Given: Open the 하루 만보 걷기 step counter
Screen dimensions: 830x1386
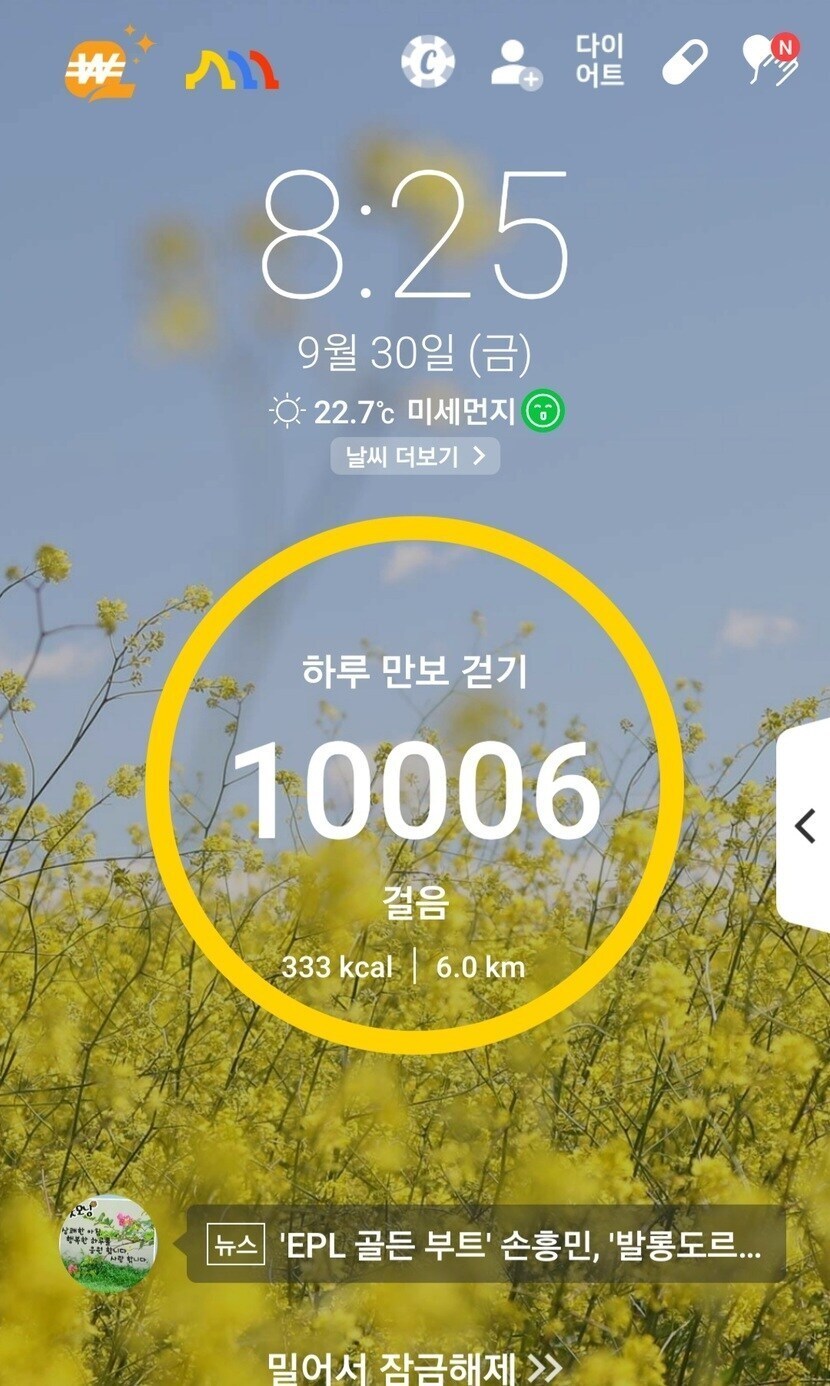Looking at the screenshot, I should tap(415, 785).
